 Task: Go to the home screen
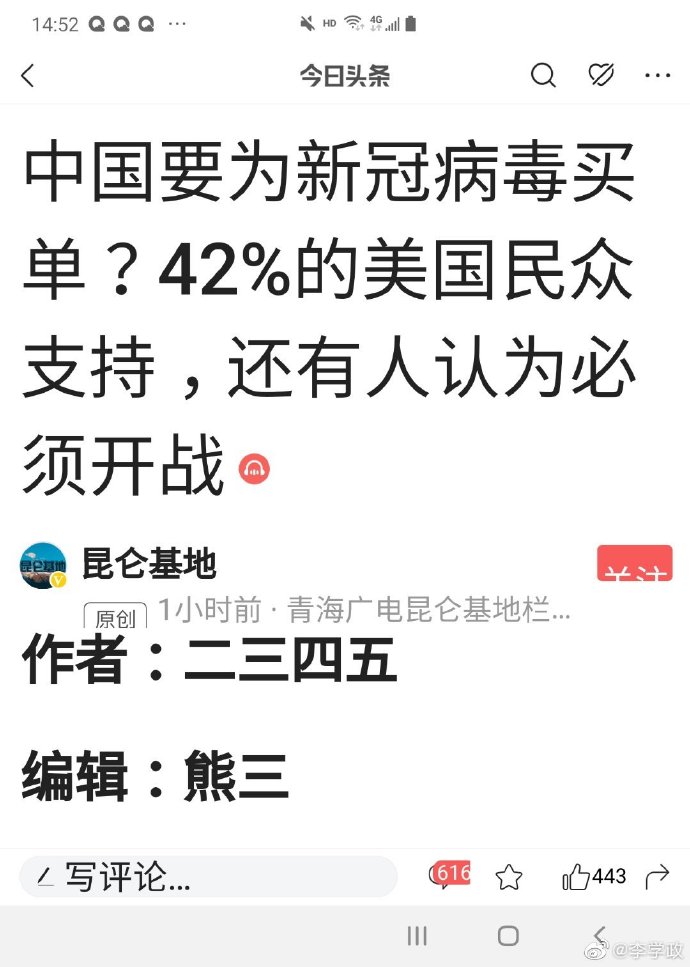click(x=508, y=935)
